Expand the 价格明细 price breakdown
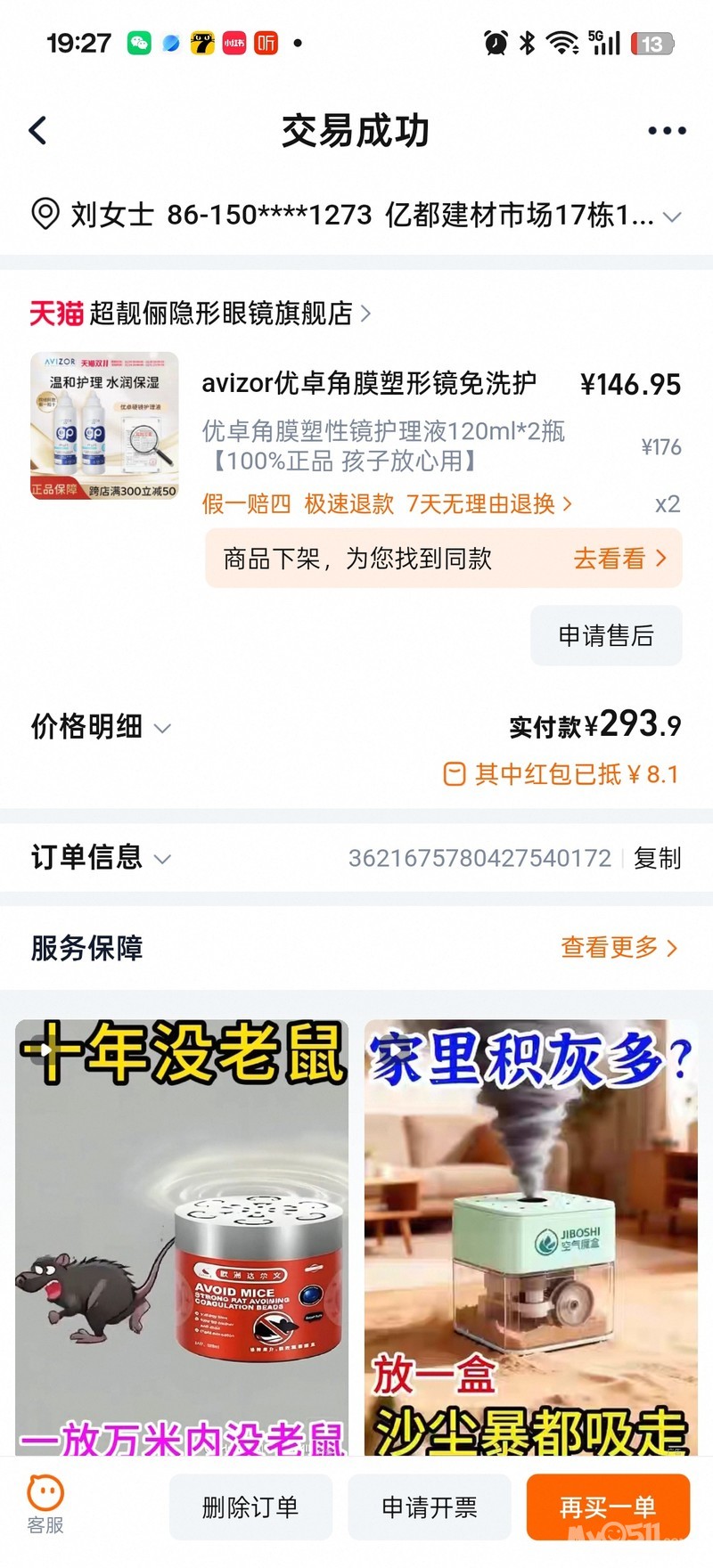Viewport: 713px width, 1568px height. point(100,727)
